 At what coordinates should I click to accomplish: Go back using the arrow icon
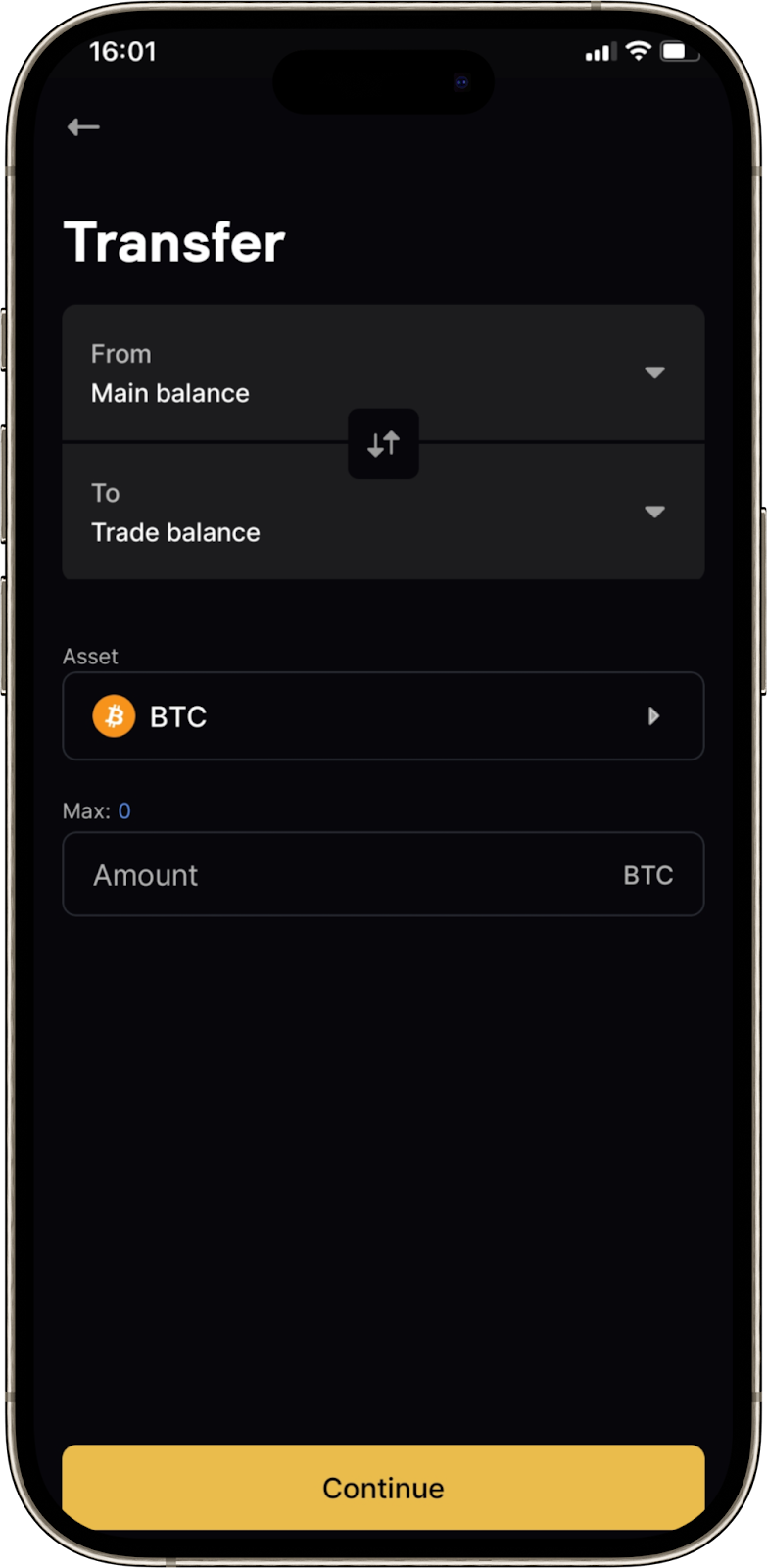tap(83, 127)
